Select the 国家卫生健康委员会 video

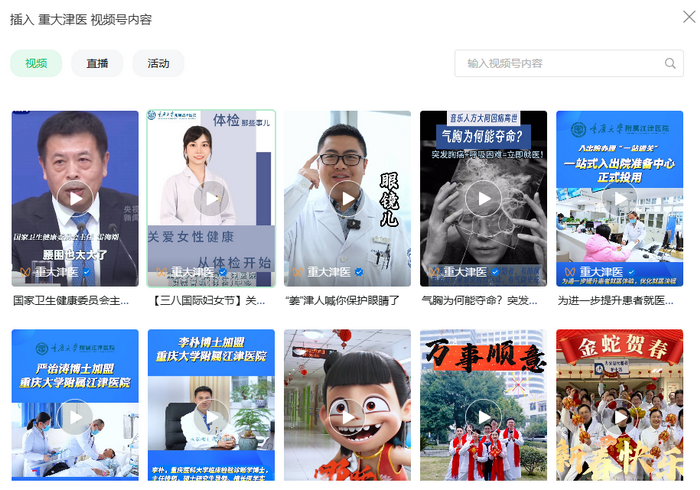point(75,198)
